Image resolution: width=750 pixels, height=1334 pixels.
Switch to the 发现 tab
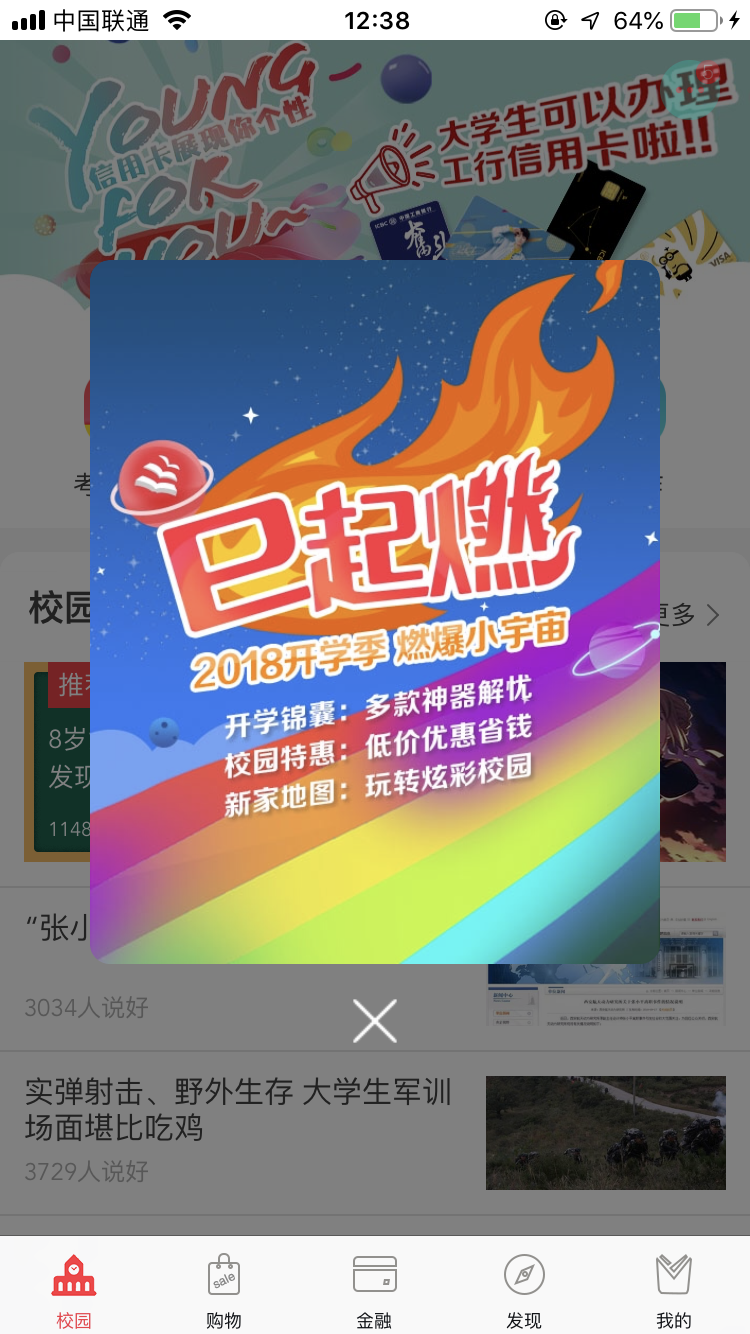[524, 1290]
